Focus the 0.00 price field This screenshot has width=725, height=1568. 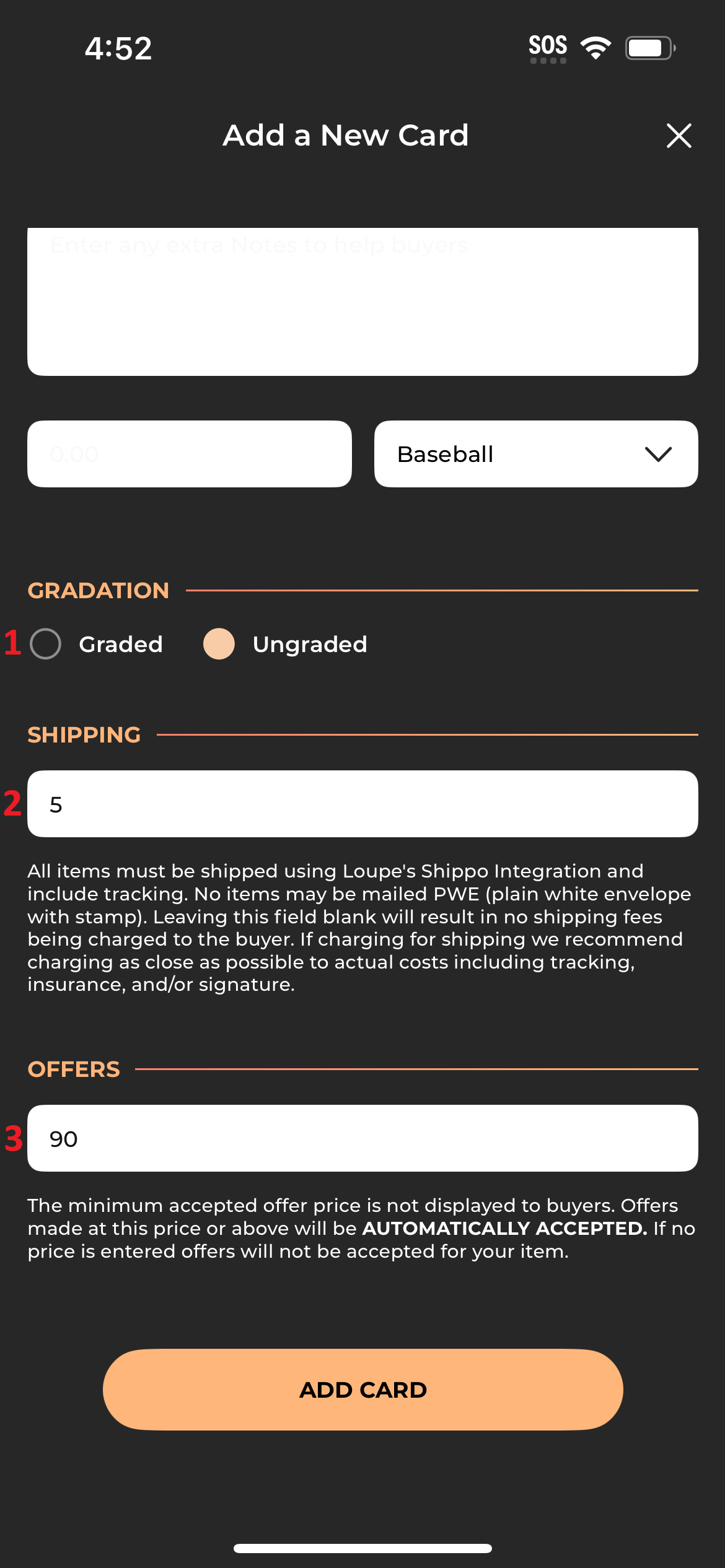(x=189, y=454)
